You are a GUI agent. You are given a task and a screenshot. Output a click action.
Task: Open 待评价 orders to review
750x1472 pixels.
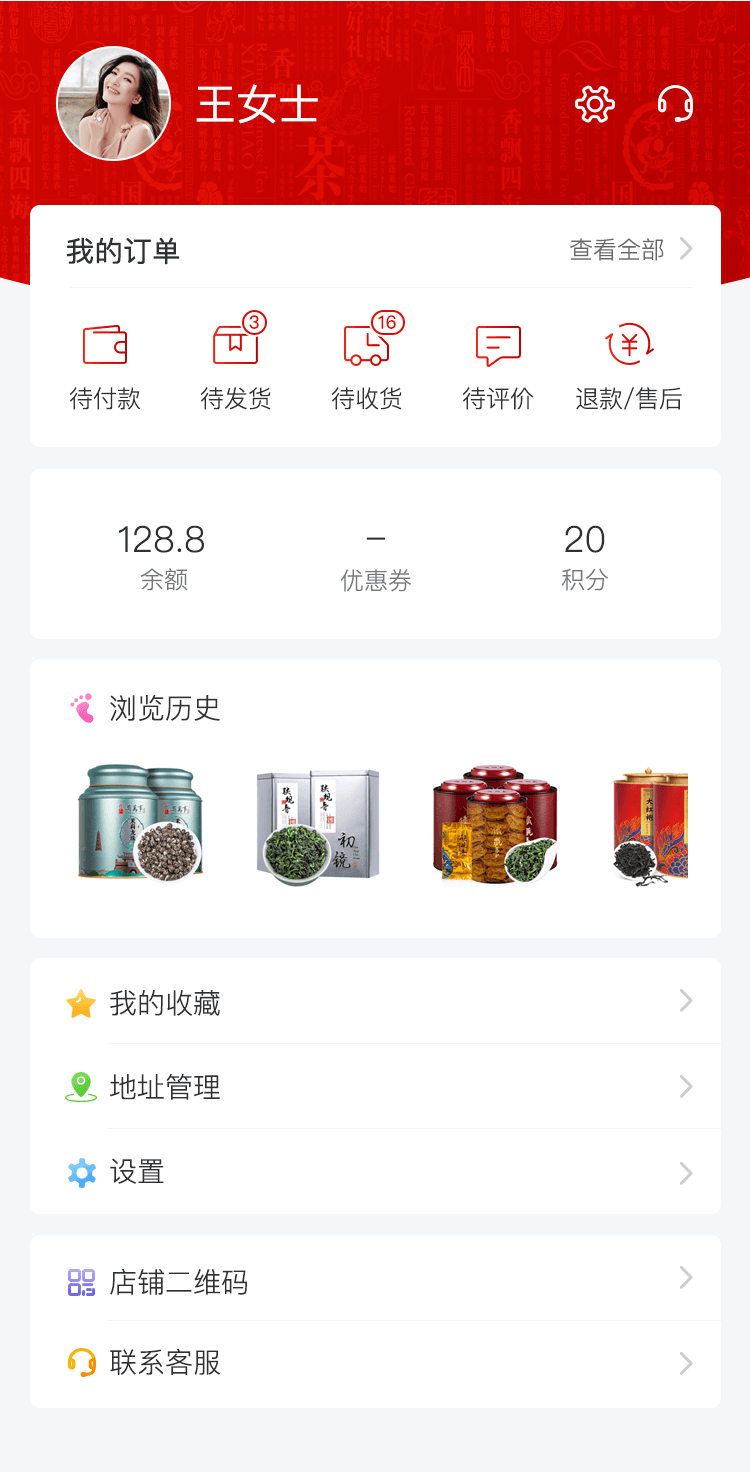pyautogui.click(x=498, y=366)
